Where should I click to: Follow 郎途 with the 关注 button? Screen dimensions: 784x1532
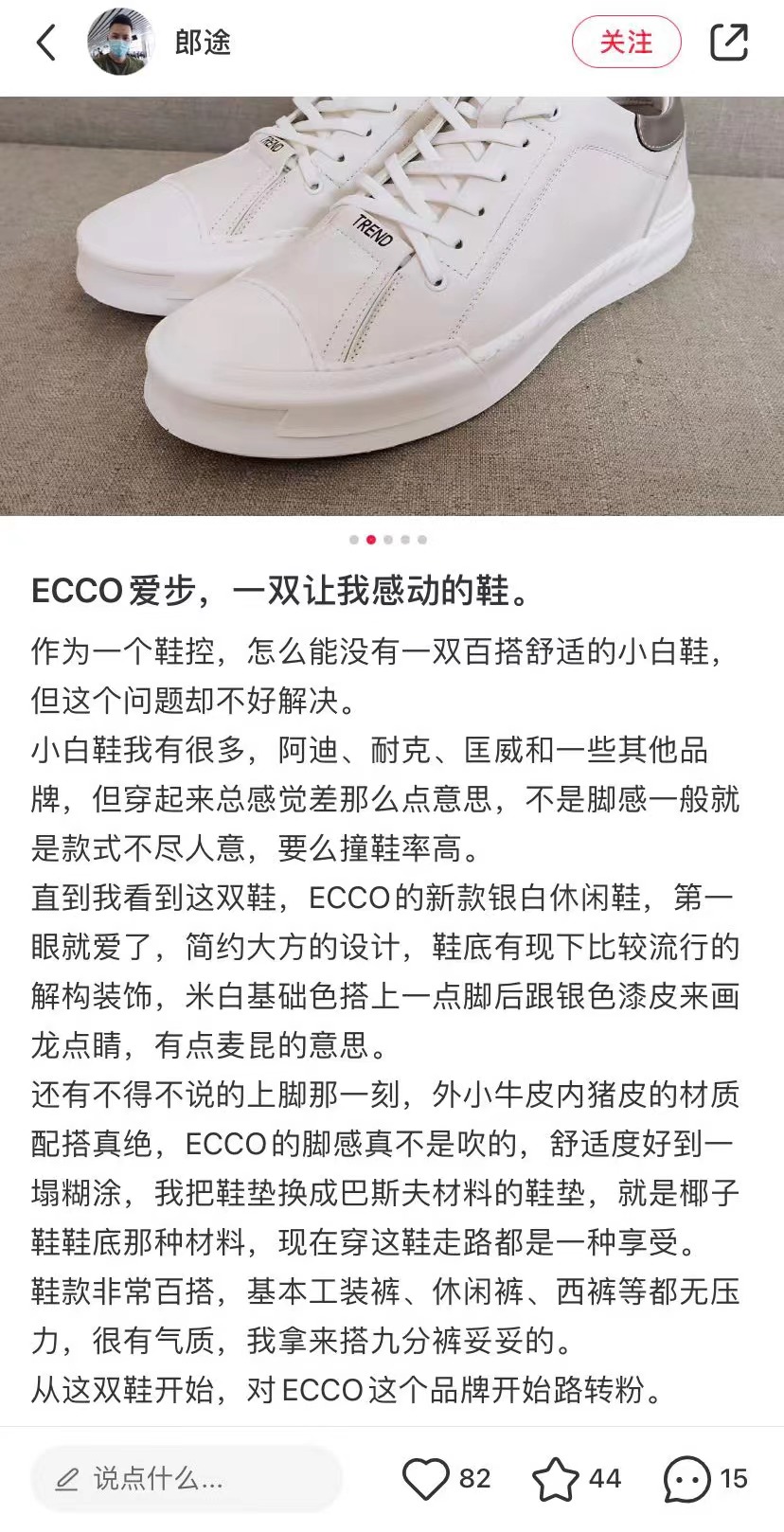click(x=626, y=43)
